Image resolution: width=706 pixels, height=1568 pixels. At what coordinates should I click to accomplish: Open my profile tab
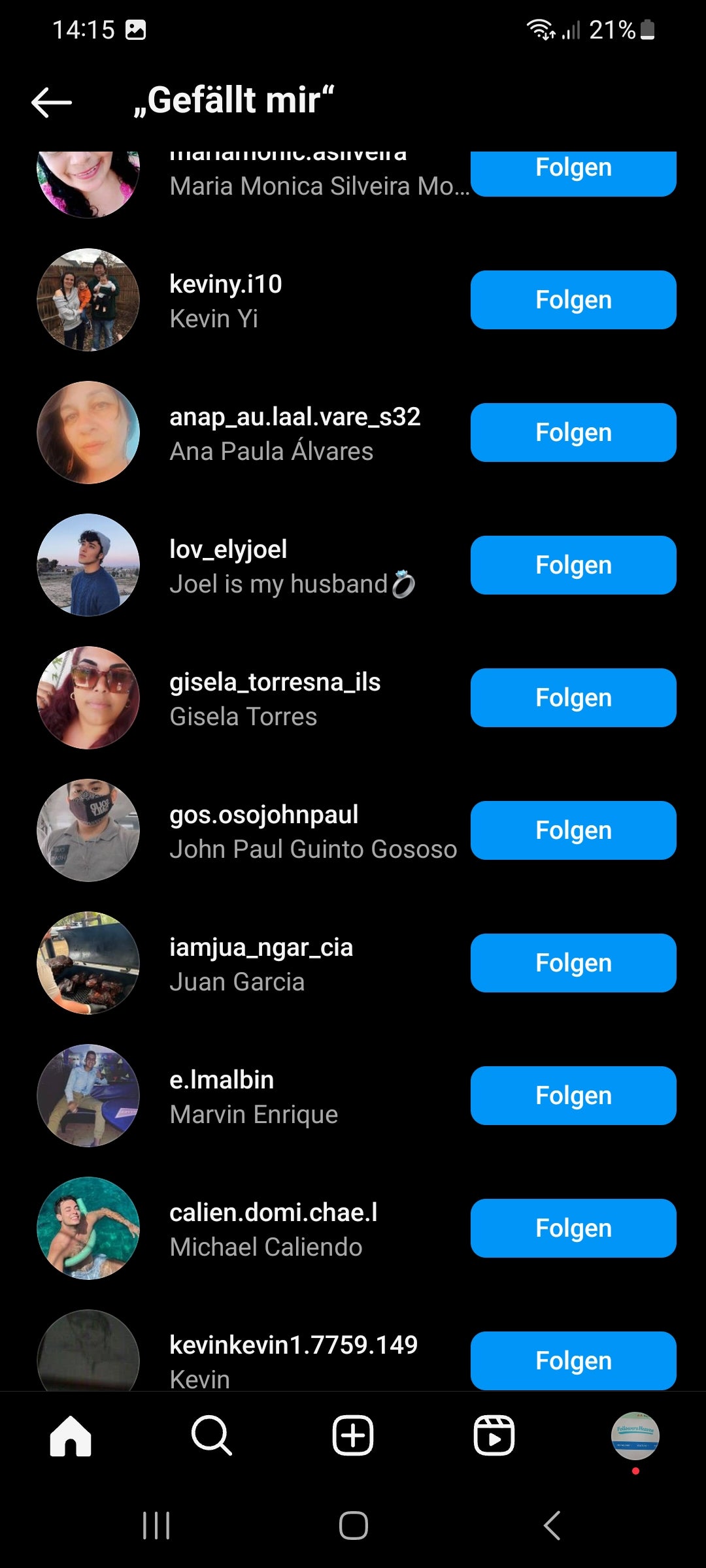(x=635, y=1436)
